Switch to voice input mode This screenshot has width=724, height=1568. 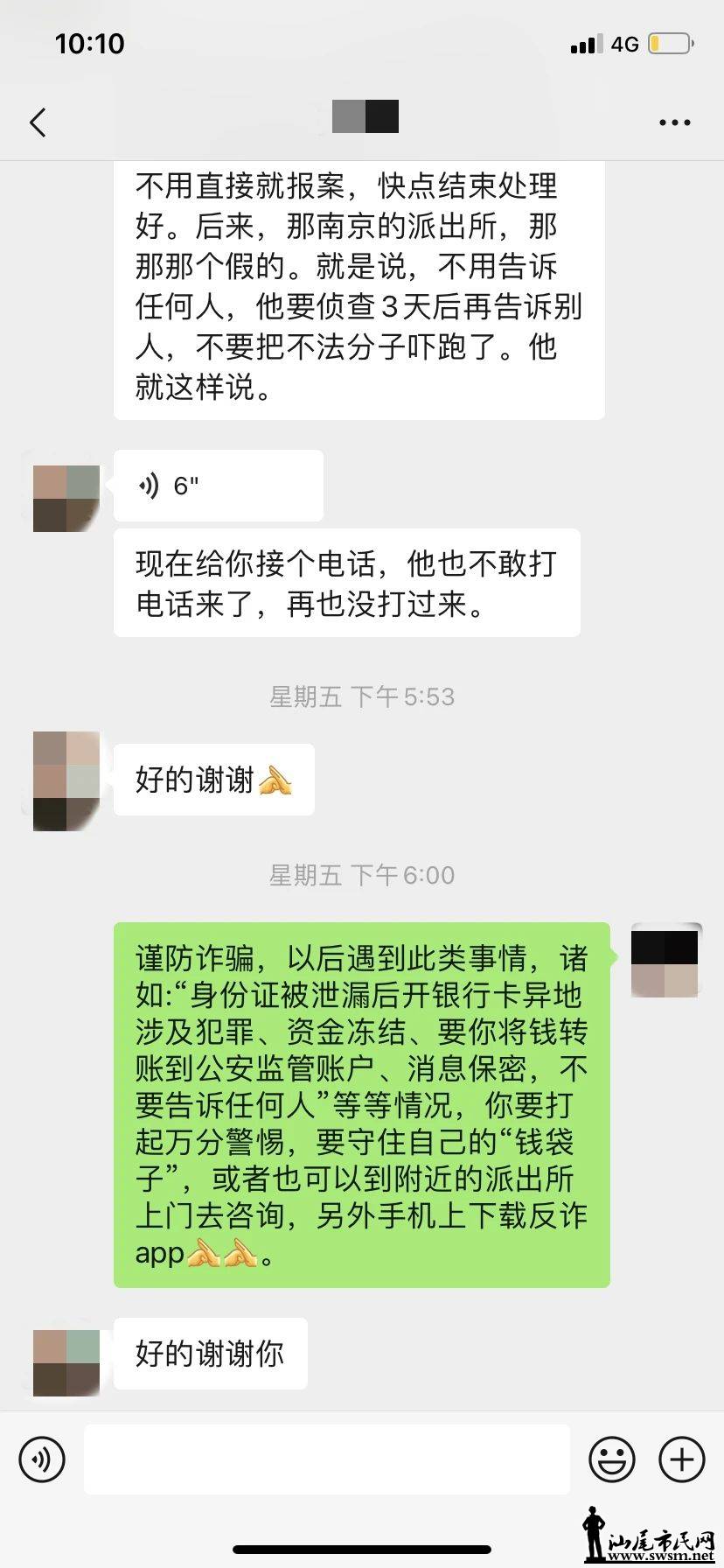pos(42,1459)
